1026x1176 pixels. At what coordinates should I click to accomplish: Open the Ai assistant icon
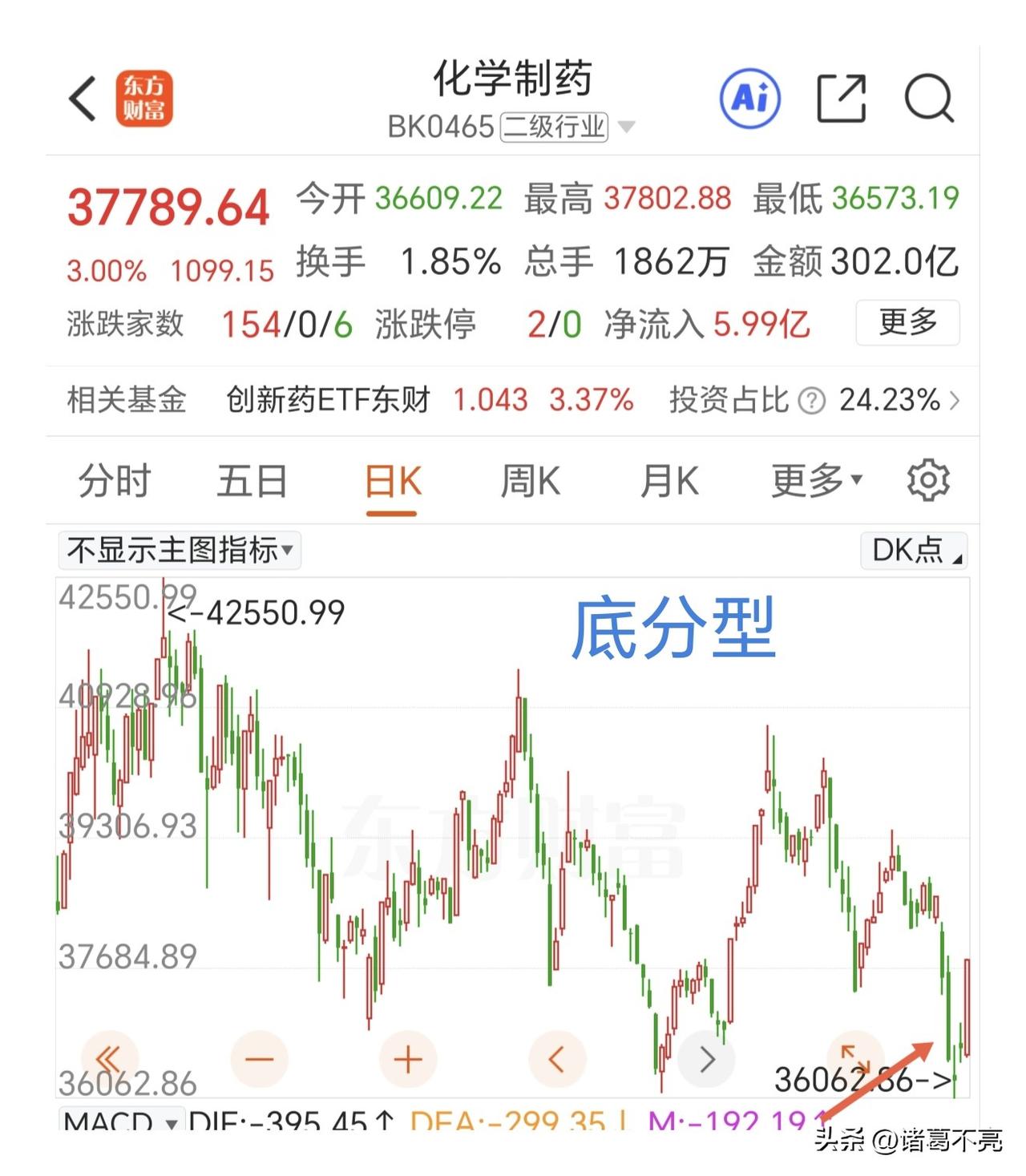(750, 99)
